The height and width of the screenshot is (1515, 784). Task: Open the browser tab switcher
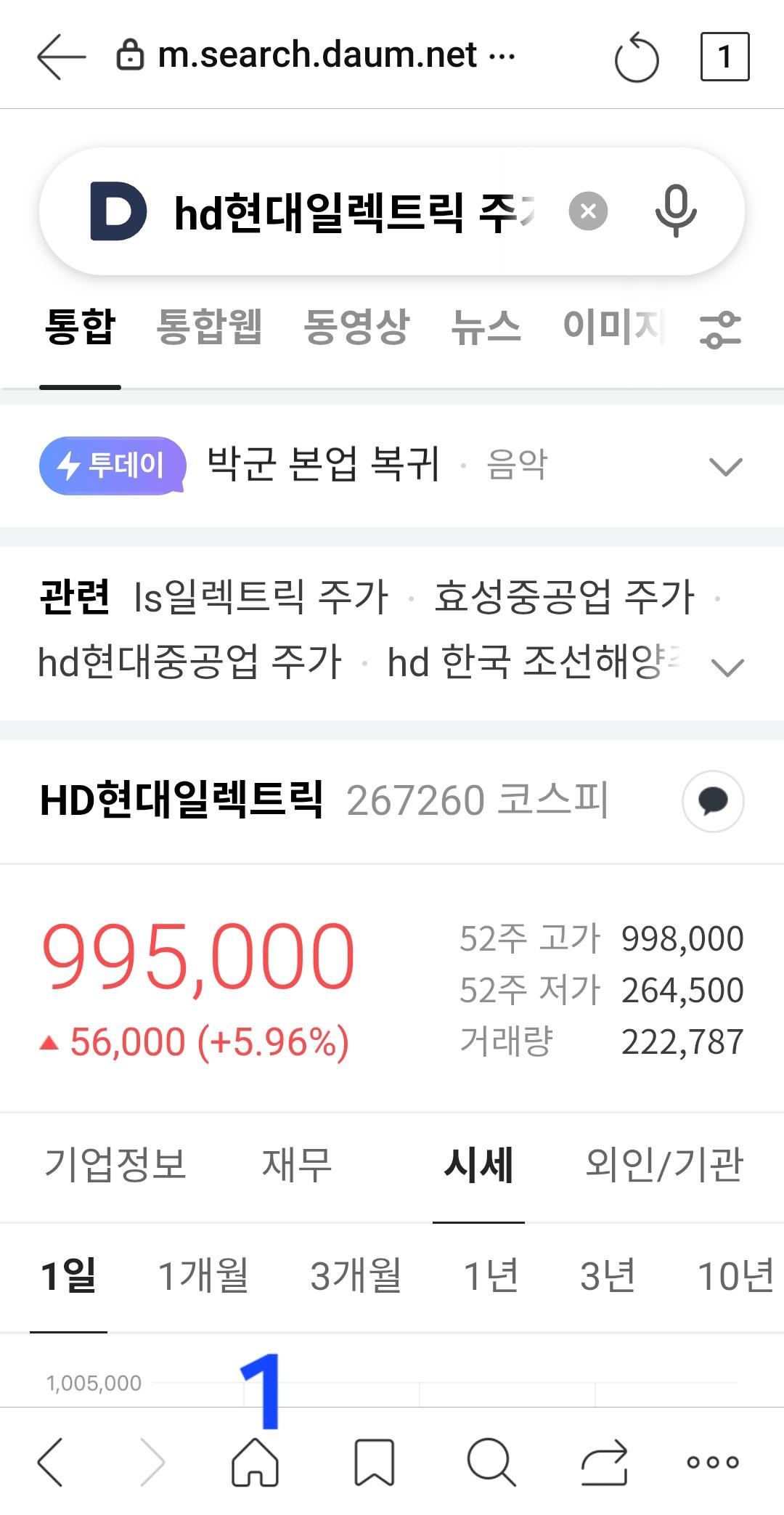coord(724,57)
